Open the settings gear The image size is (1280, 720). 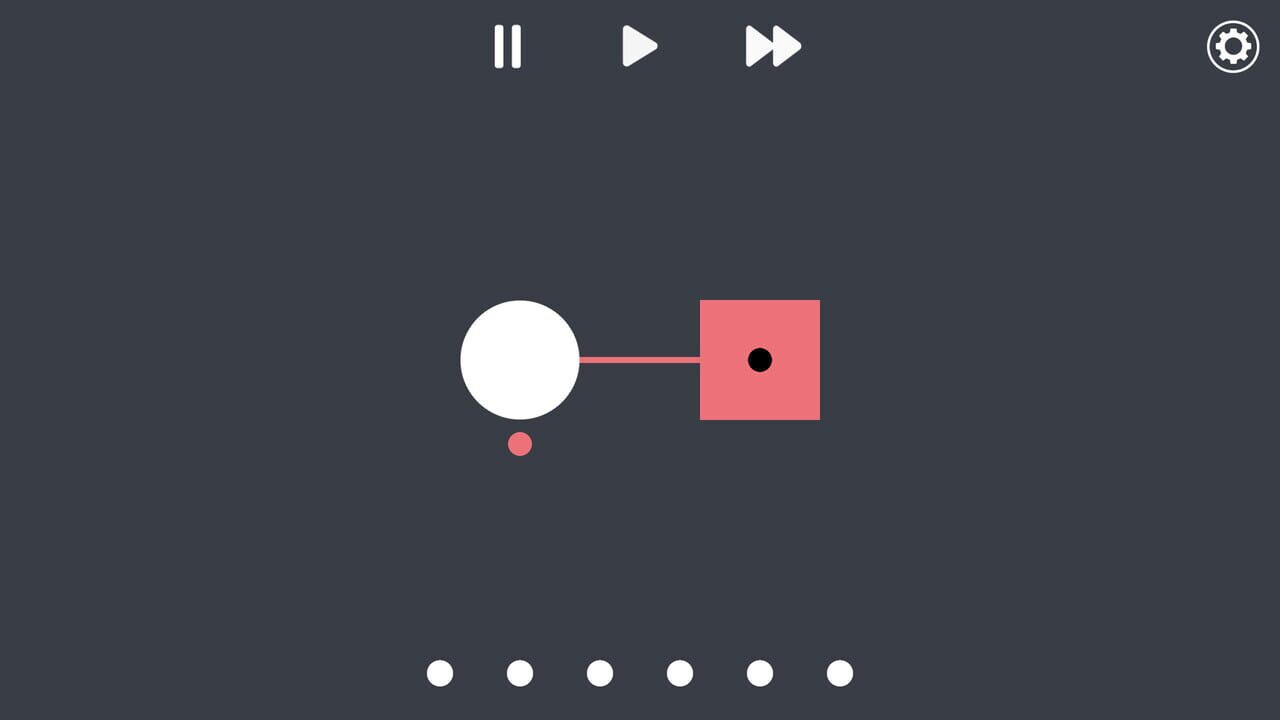tap(1232, 47)
